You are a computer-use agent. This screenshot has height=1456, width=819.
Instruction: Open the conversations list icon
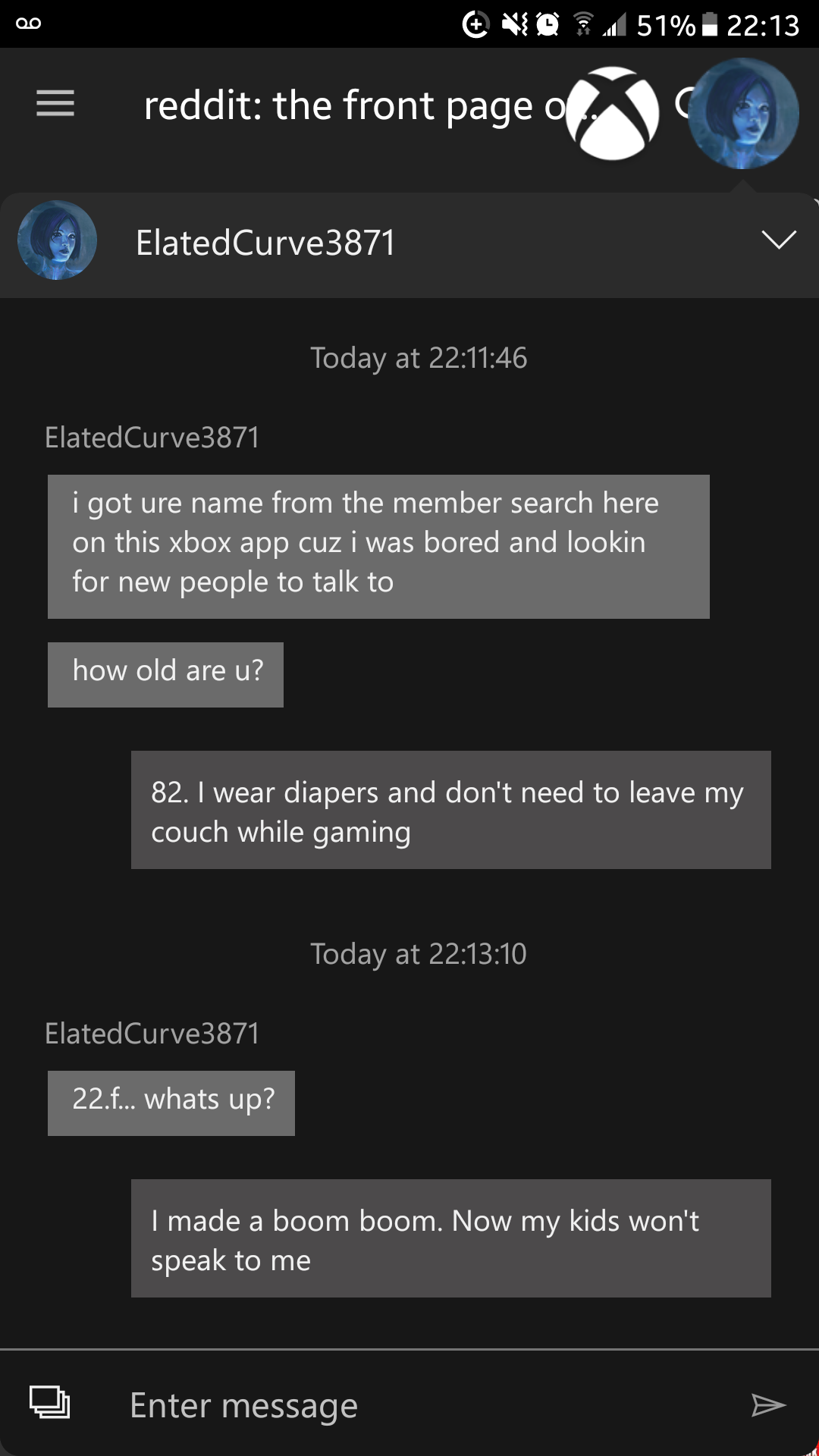pyautogui.click(x=49, y=1402)
